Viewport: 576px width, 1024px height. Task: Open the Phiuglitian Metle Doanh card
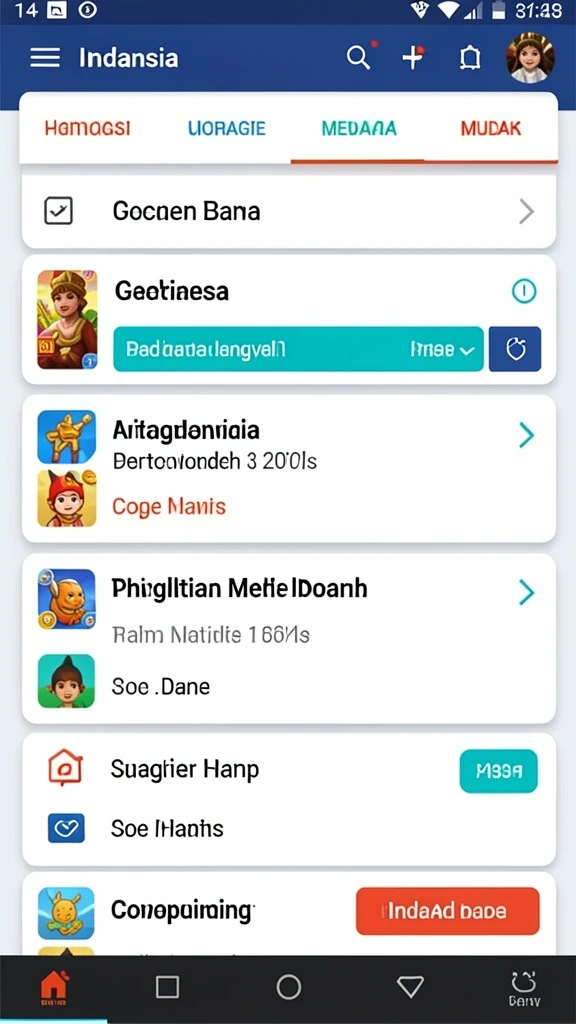pos(289,639)
